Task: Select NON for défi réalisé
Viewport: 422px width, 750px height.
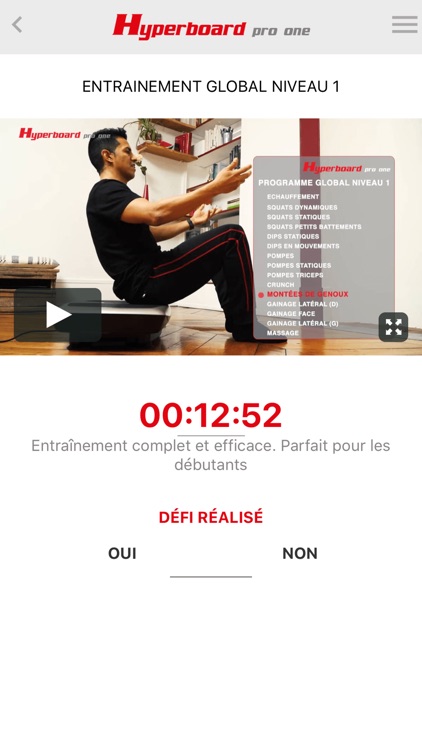Action: pyautogui.click(x=300, y=553)
